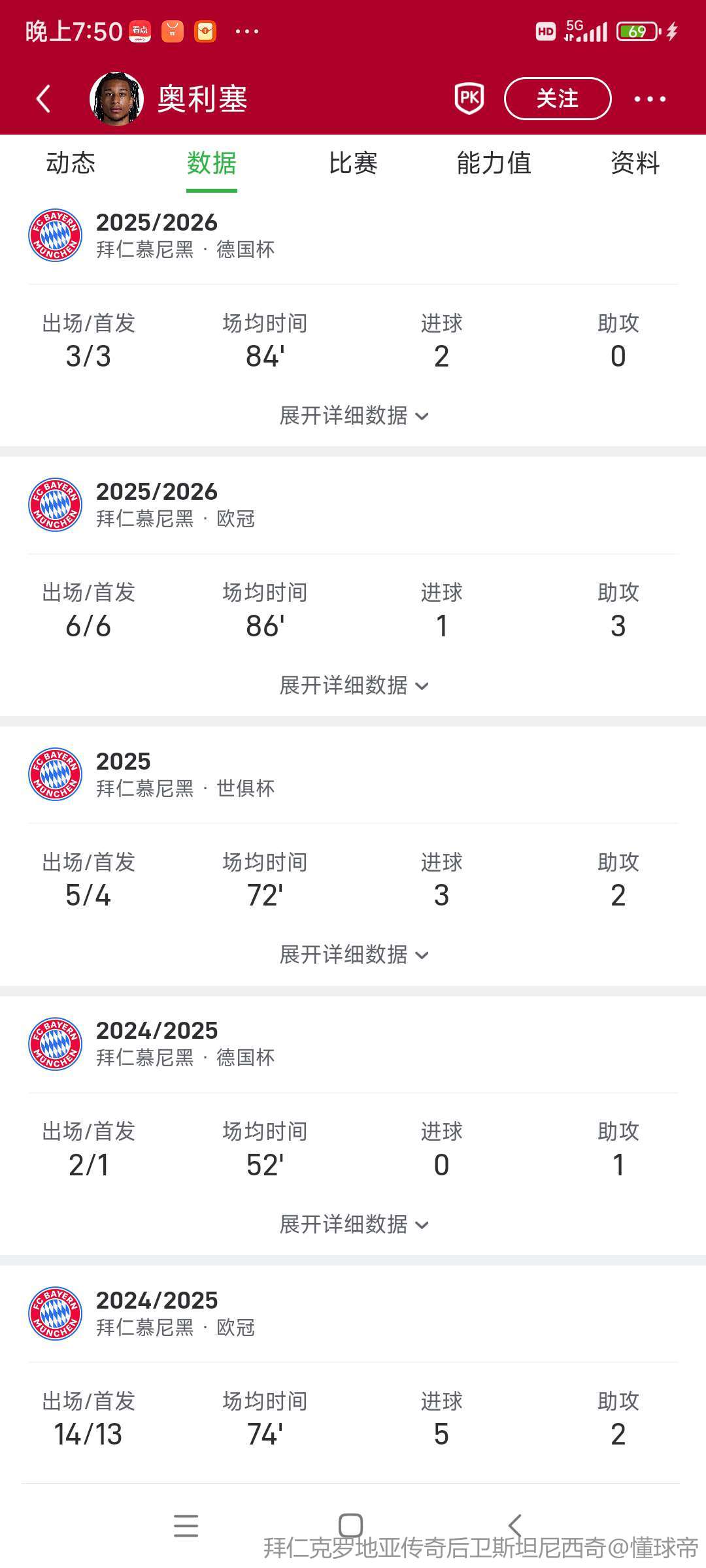This screenshot has width=706, height=1568.
Task: Open the 能力值 tab
Action: click(494, 163)
